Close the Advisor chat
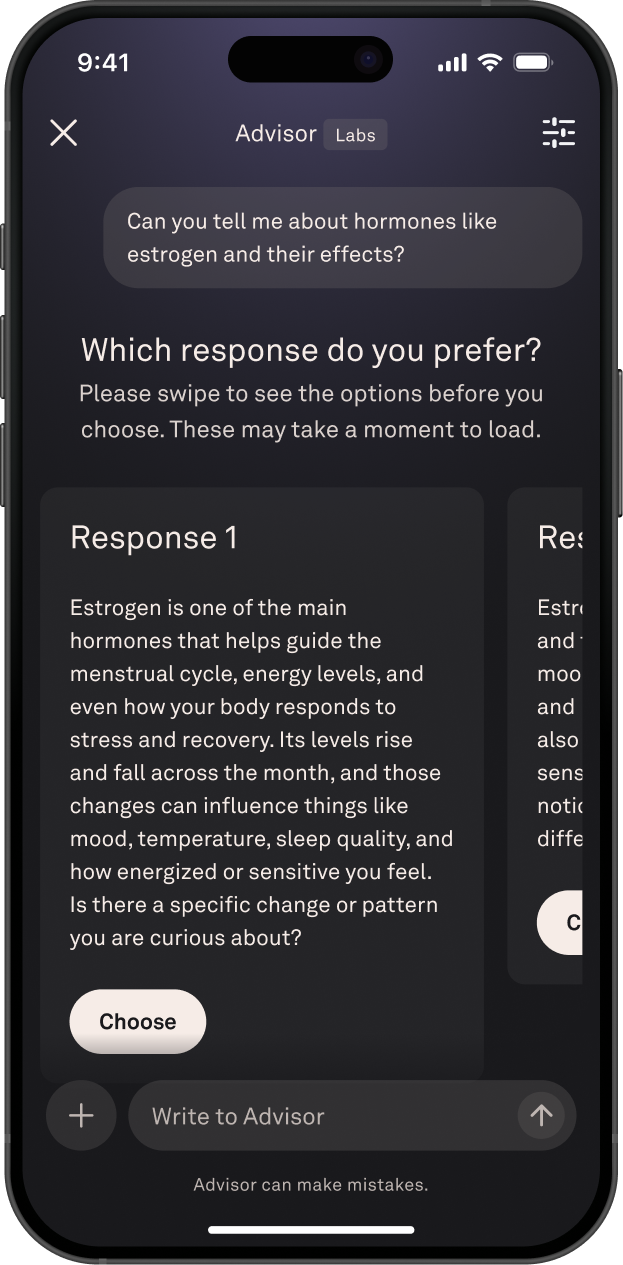Image resolution: width=623 pixels, height=1265 pixels. (64, 133)
